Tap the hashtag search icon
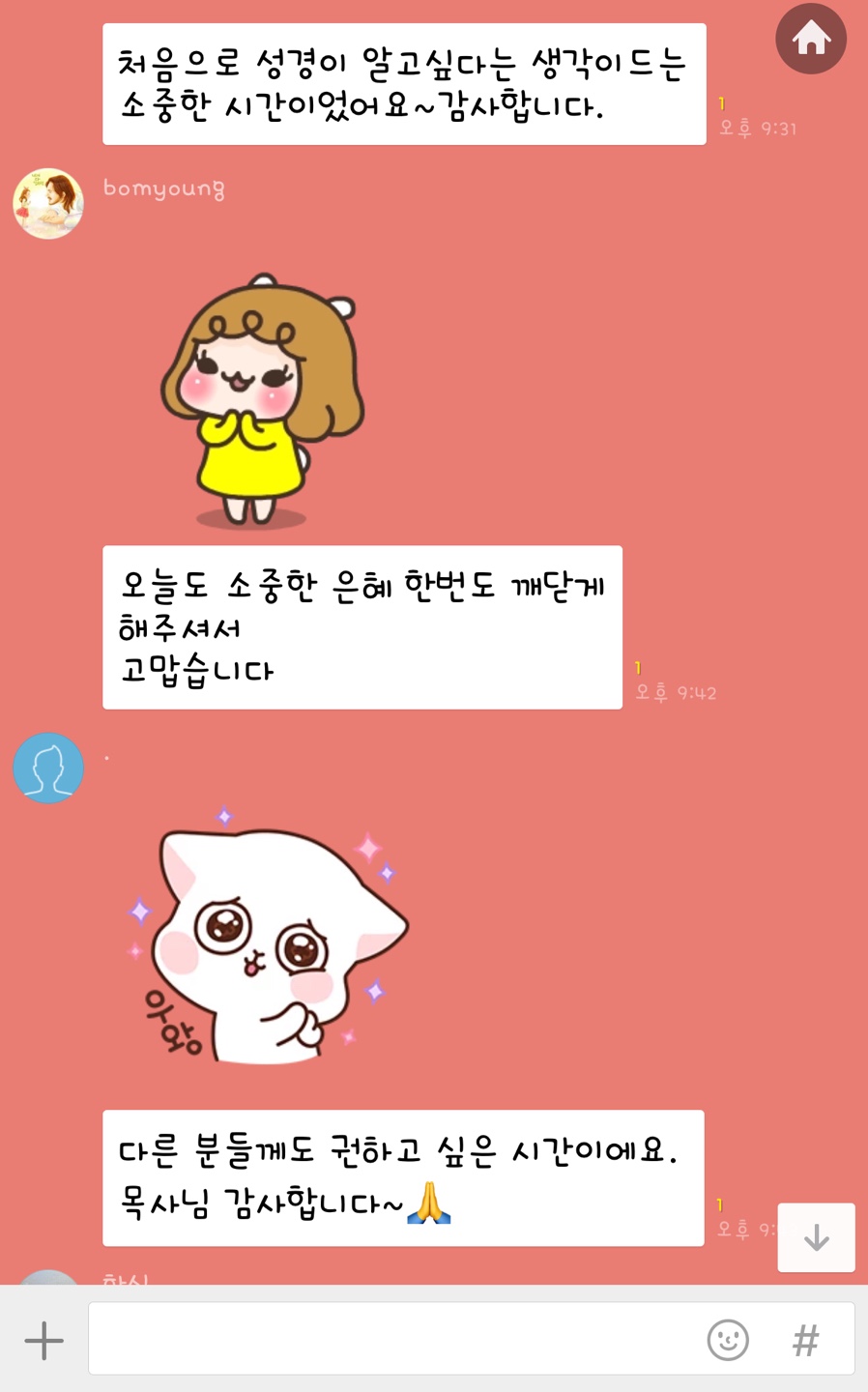 click(x=805, y=1340)
